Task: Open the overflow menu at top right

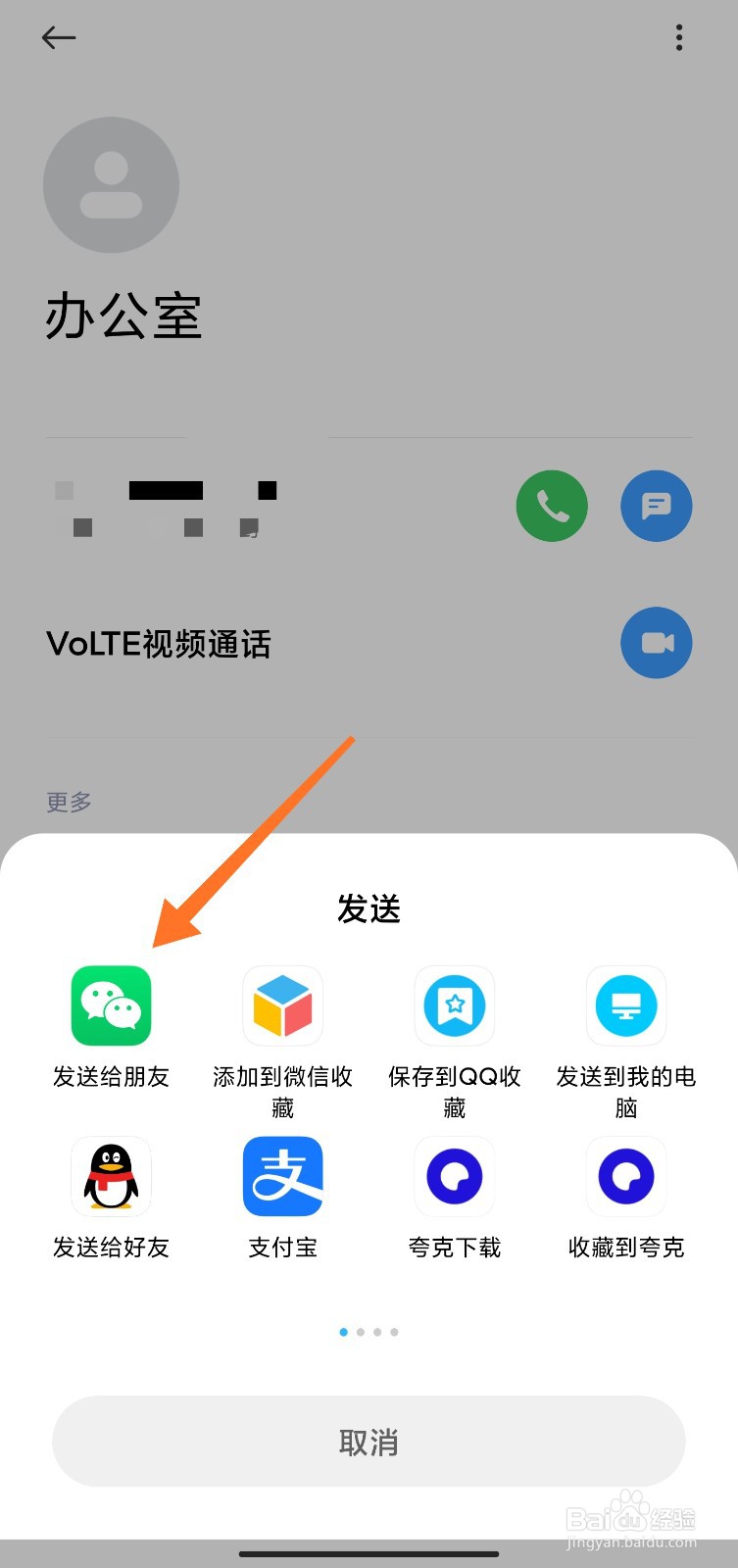Action: [678, 37]
